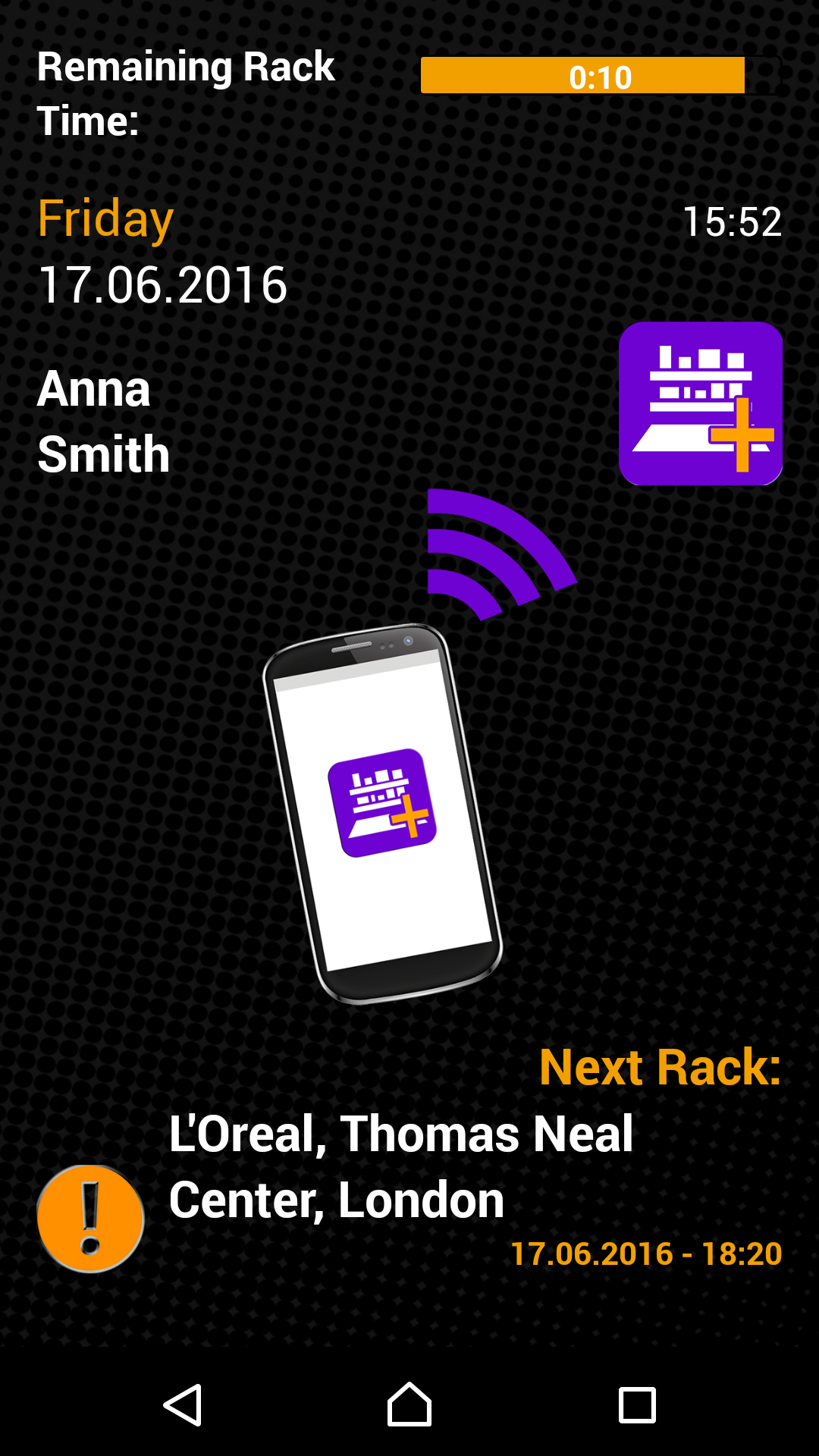Tap the Anna Smith user name

(104, 421)
